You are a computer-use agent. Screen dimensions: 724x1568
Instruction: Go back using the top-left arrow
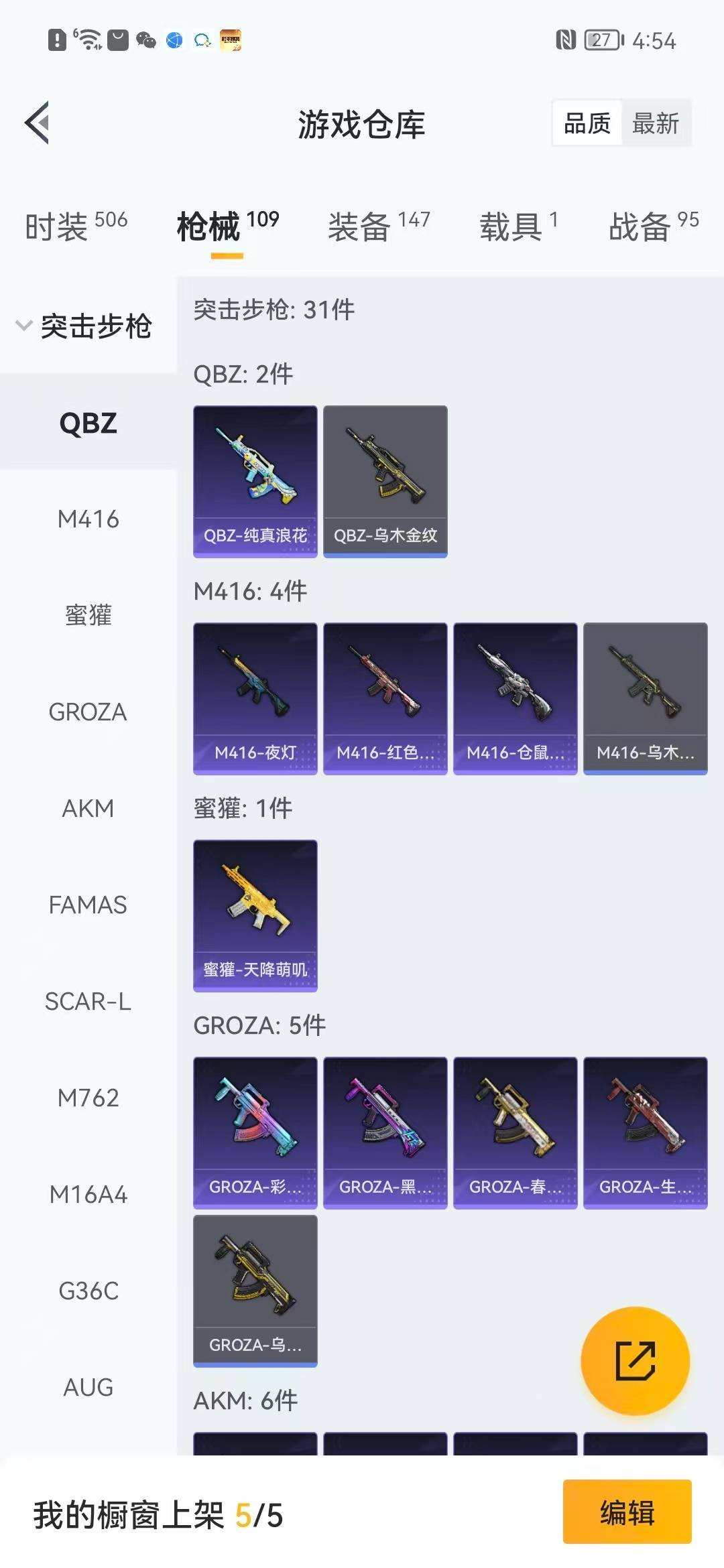38,123
